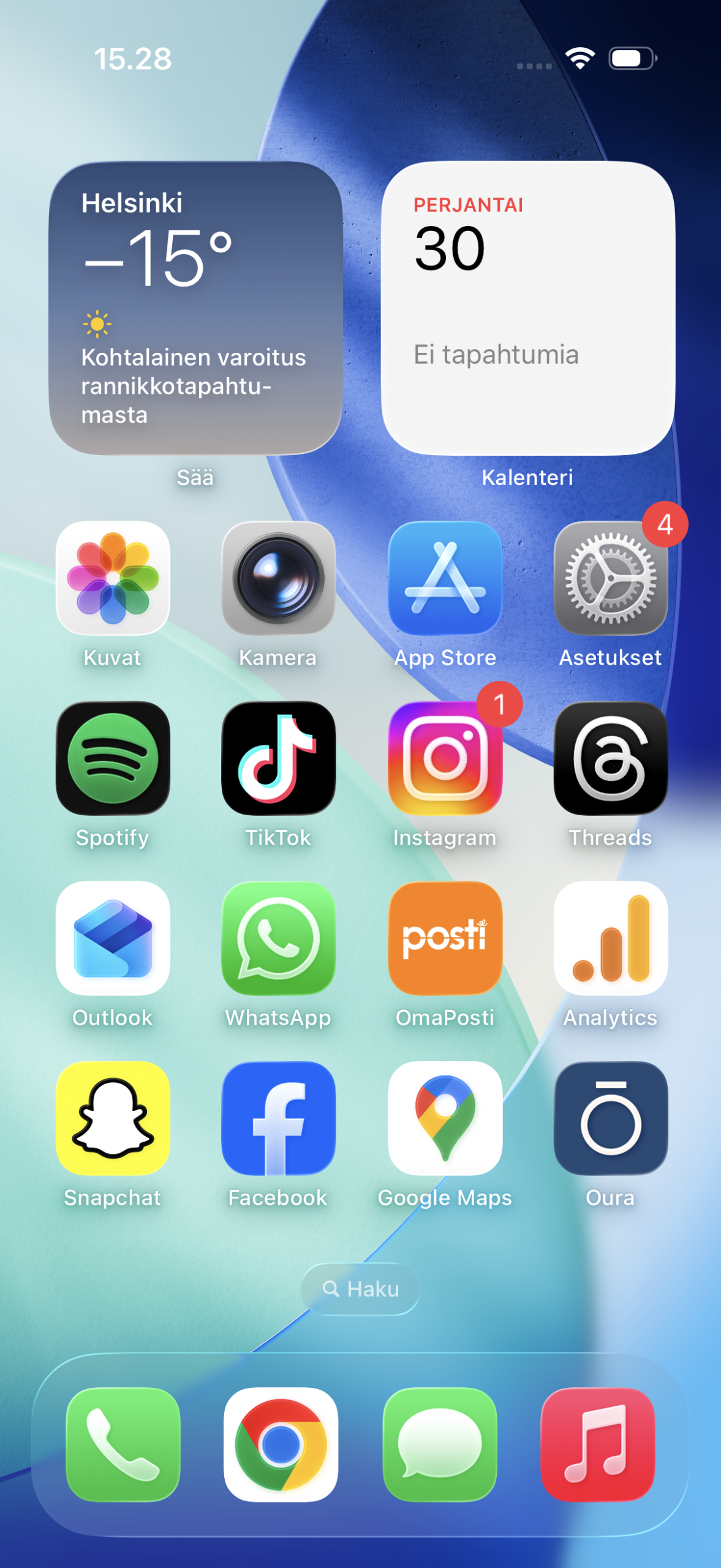Launch Spotify
721x1568 pixels.
[x=113, y=758]
